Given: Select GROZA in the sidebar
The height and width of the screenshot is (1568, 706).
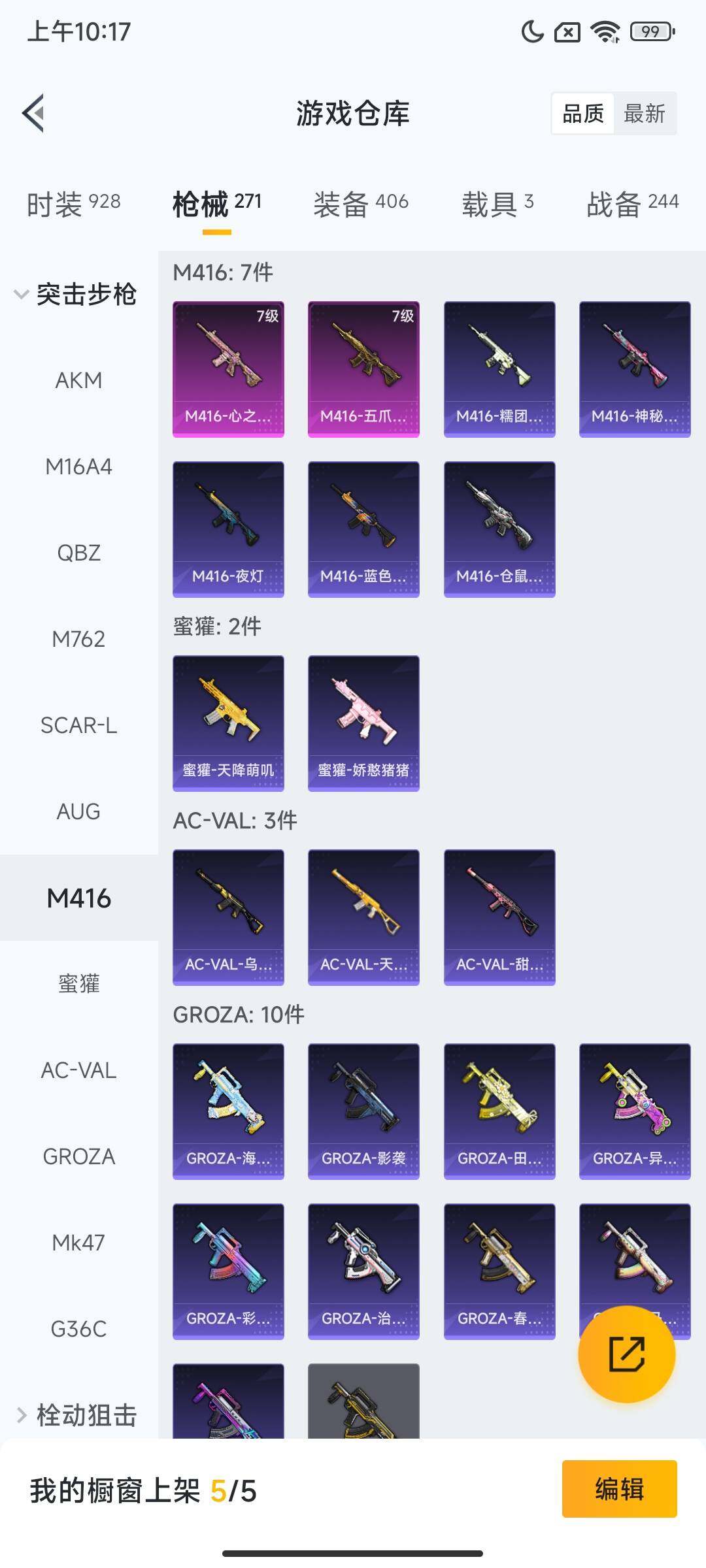Looking at the screenshot, I should tap(78, 1156).
